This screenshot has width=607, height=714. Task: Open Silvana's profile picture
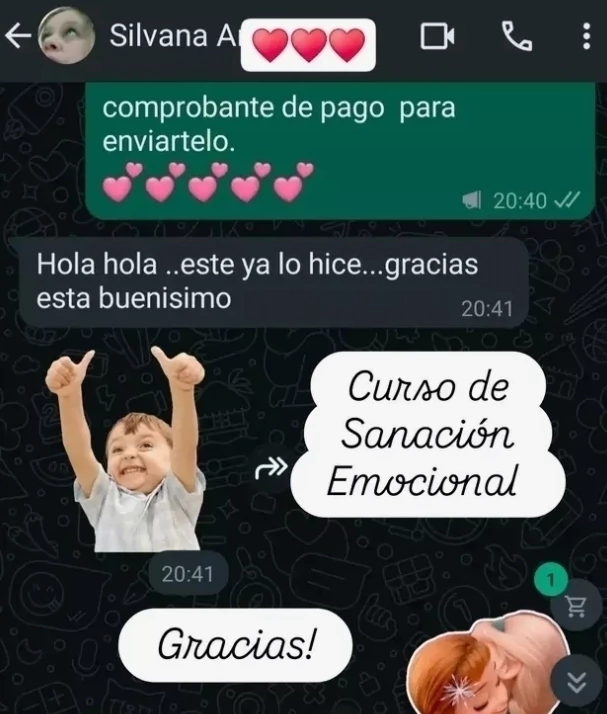click(x=65, y=38)
